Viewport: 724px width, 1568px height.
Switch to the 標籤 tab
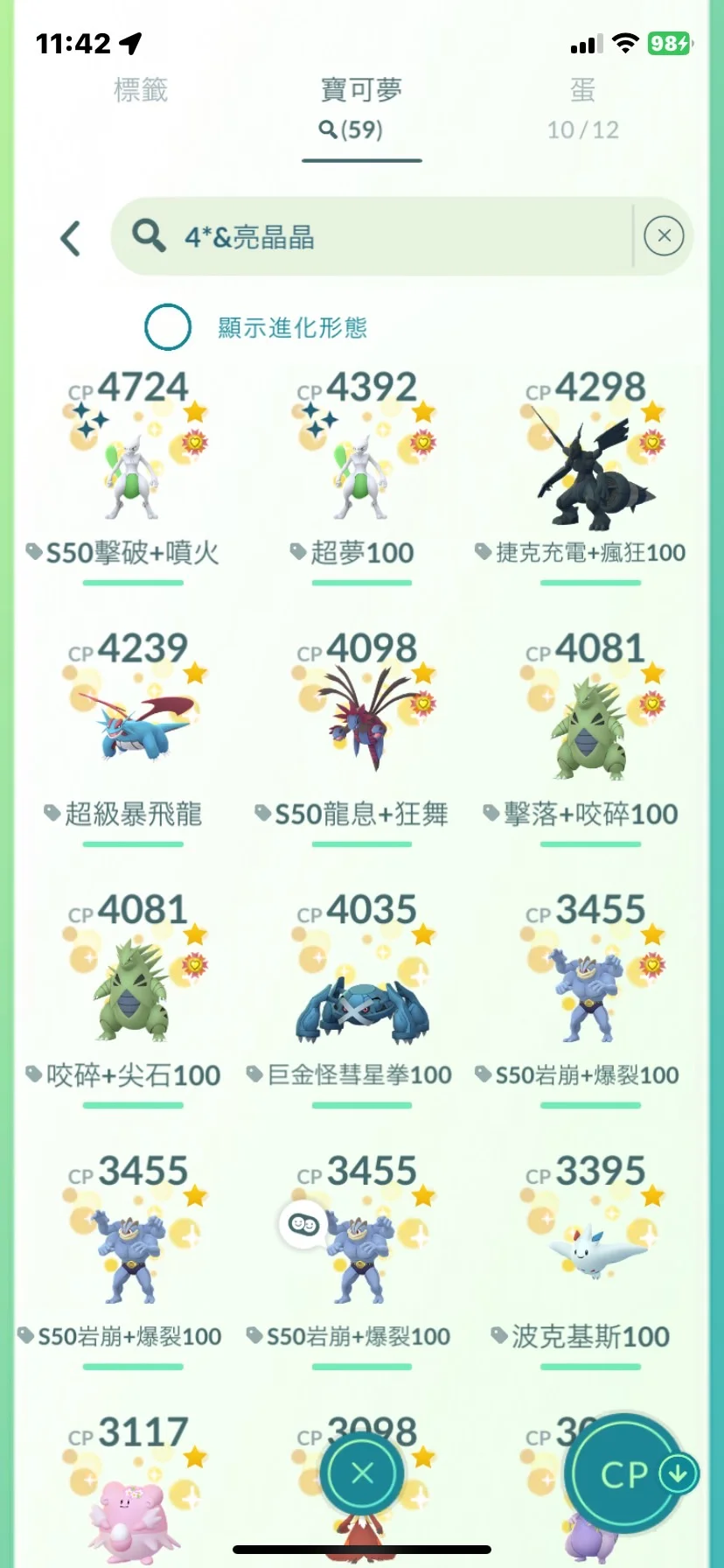point(140,90)
